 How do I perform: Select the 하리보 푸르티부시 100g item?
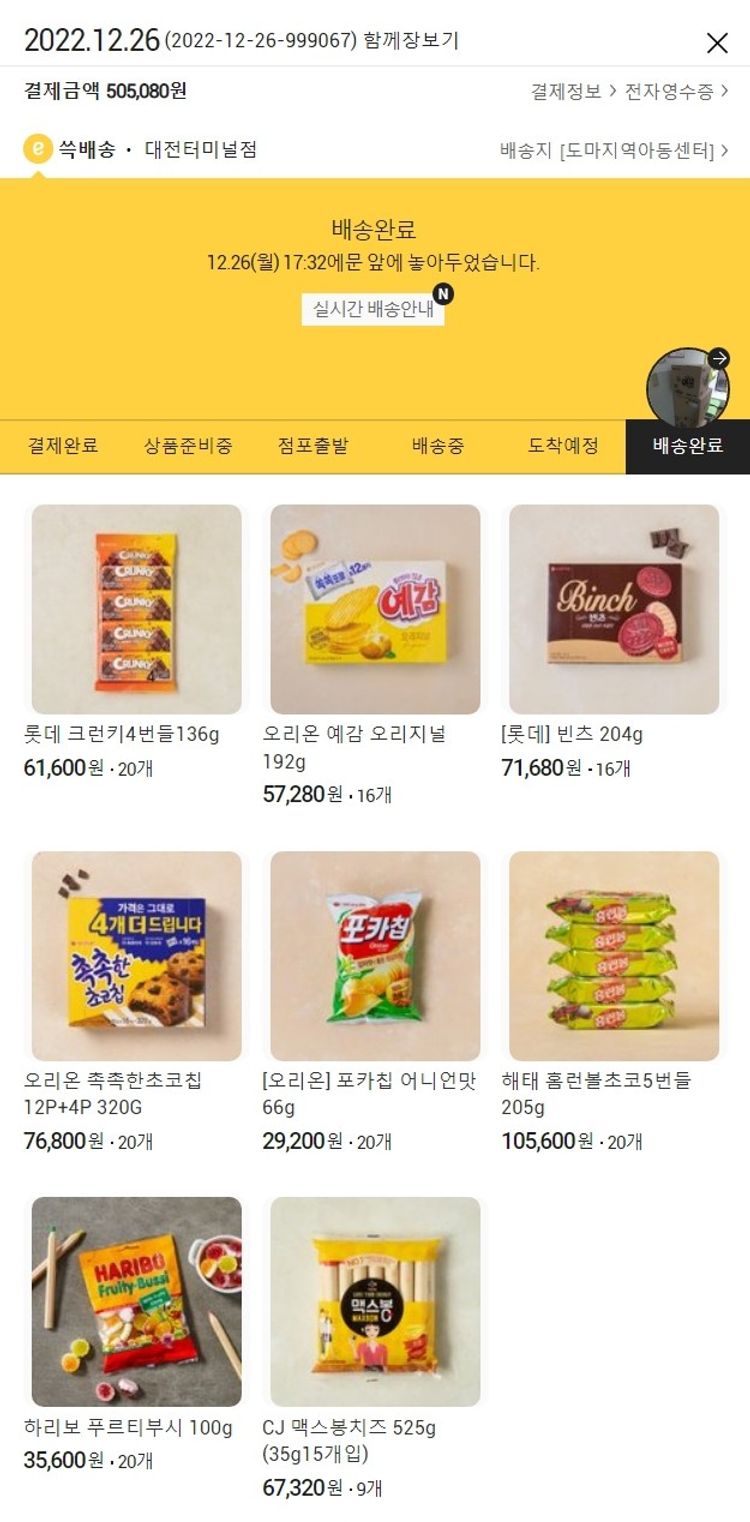pyautogui.click(x=136, y=1302)
